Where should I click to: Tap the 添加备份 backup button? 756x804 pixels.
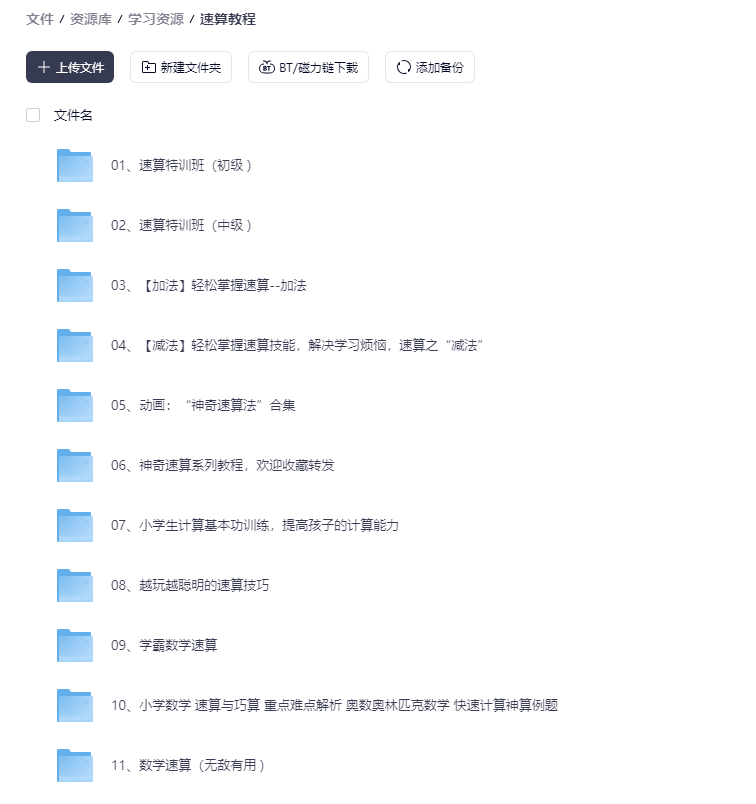coord(429,67)
